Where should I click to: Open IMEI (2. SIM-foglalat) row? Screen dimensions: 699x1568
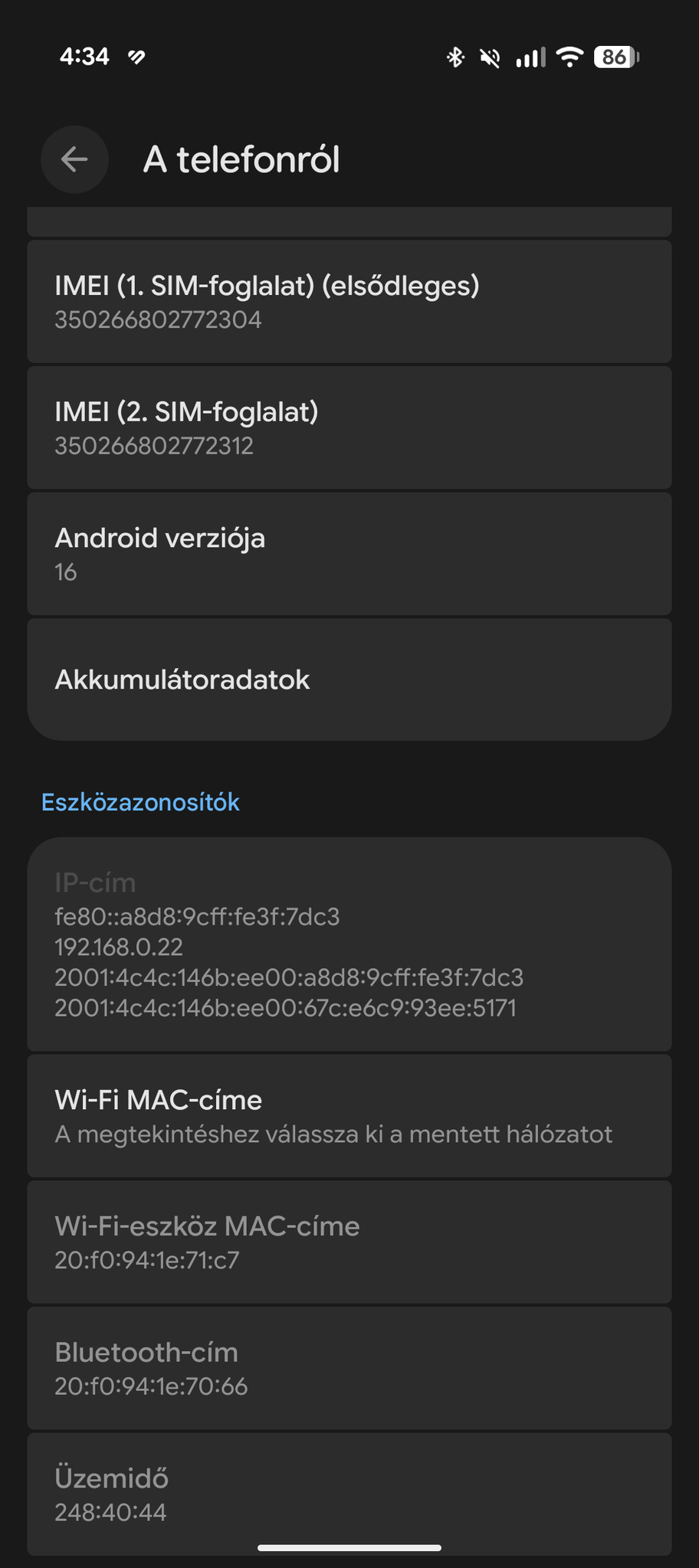click(349, 427)
